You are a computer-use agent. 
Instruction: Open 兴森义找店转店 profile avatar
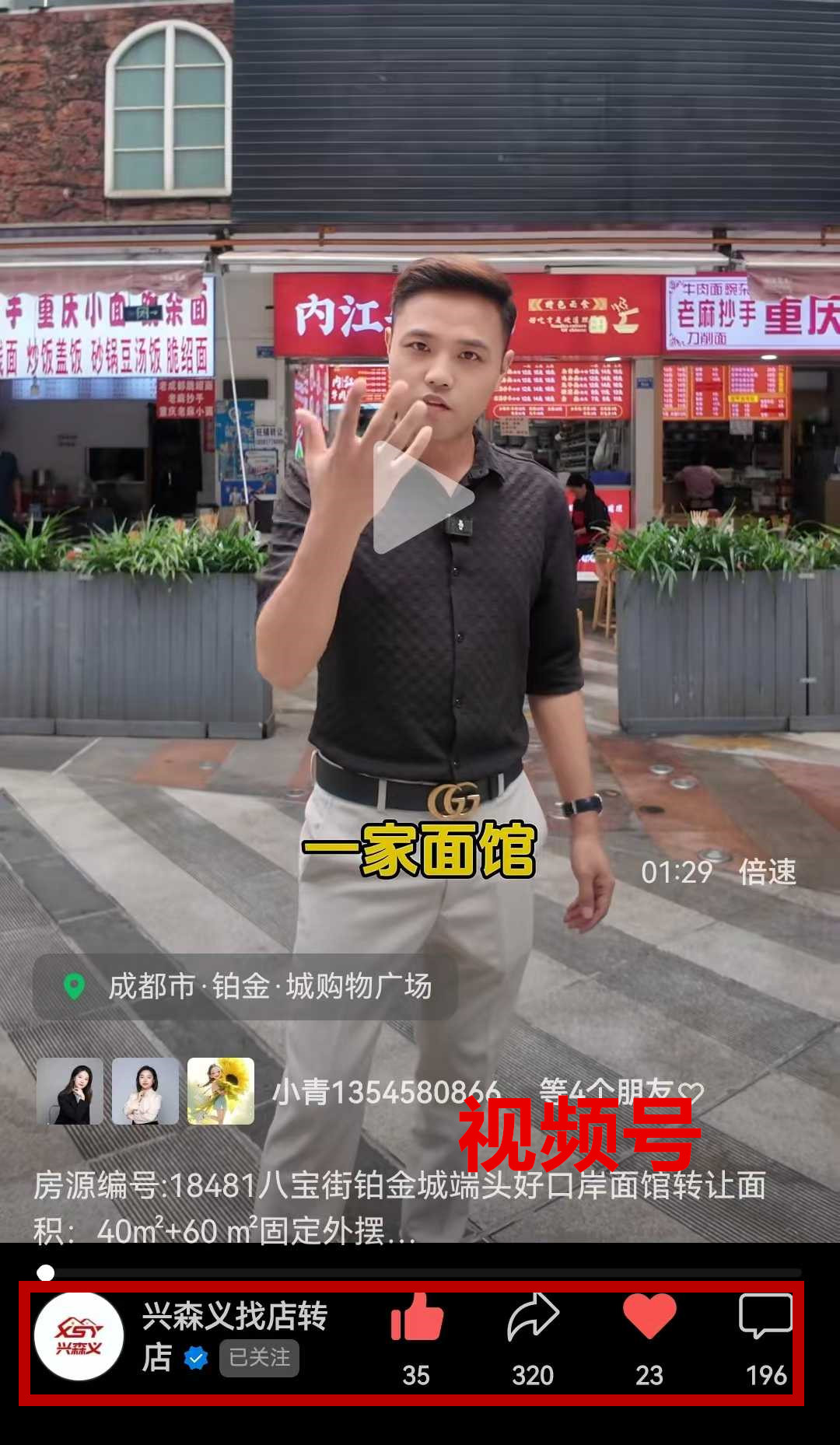[79, 1337]
